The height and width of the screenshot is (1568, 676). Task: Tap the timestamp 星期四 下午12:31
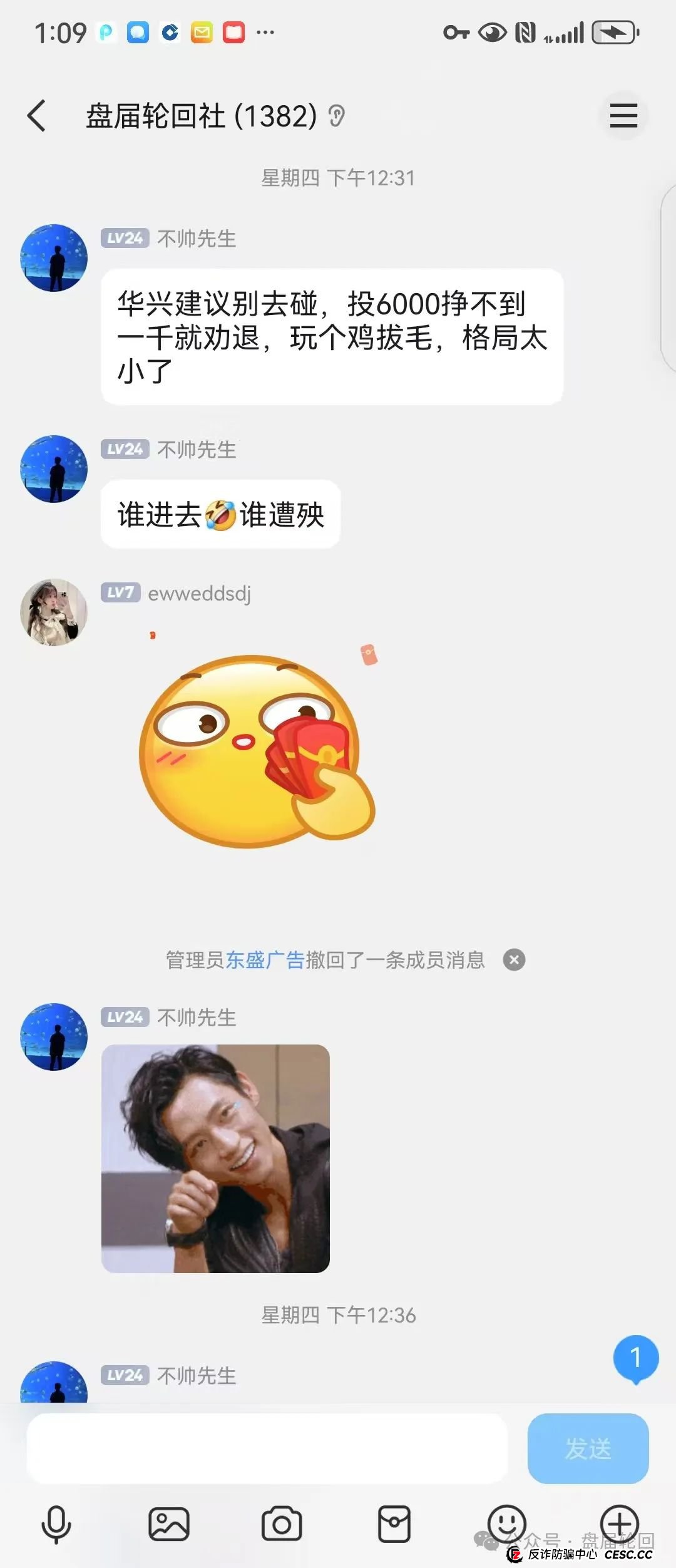338,178
